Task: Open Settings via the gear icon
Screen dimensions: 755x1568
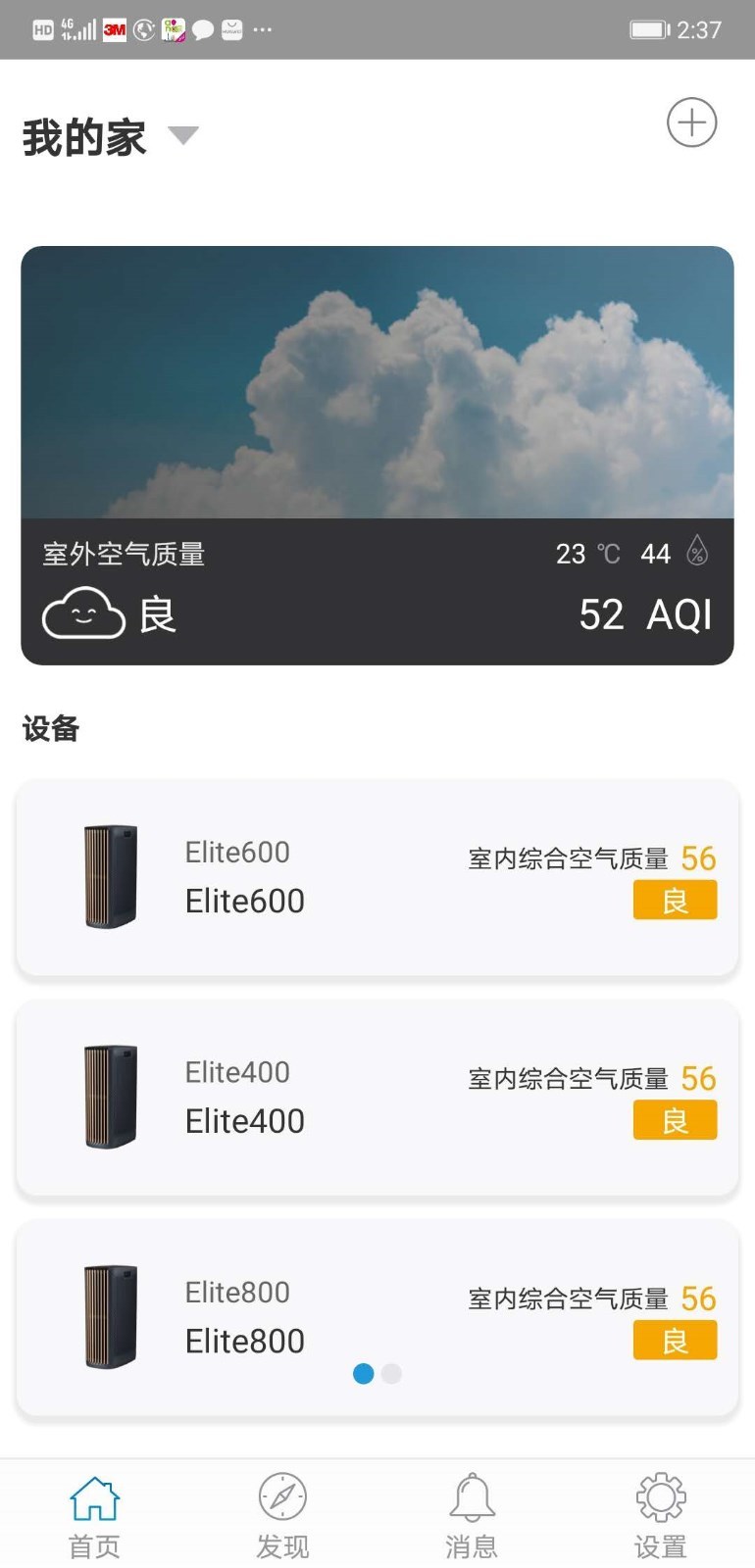Action: tap(659, 1498)
